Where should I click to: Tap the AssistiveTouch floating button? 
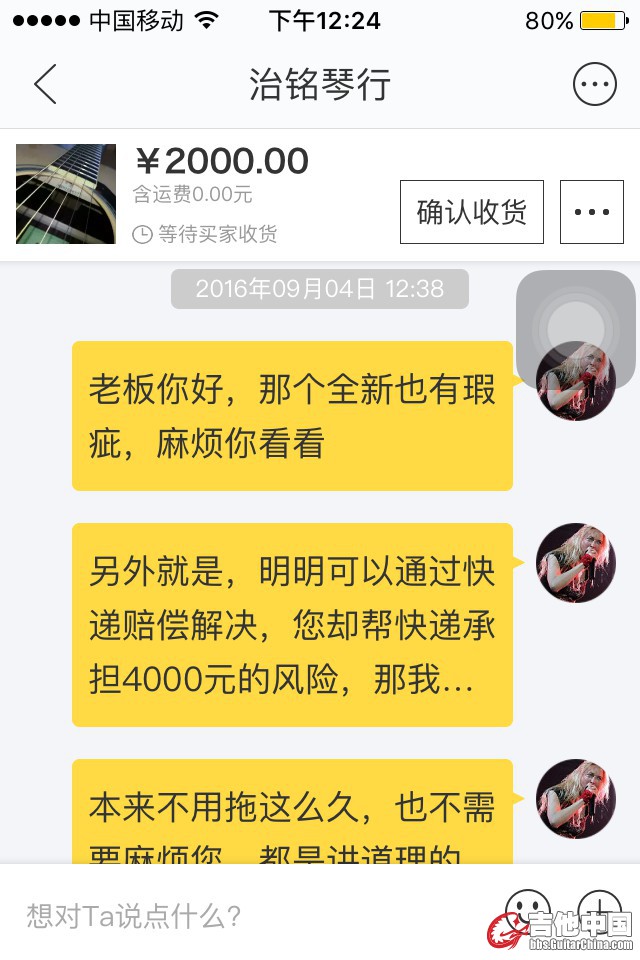575,329
